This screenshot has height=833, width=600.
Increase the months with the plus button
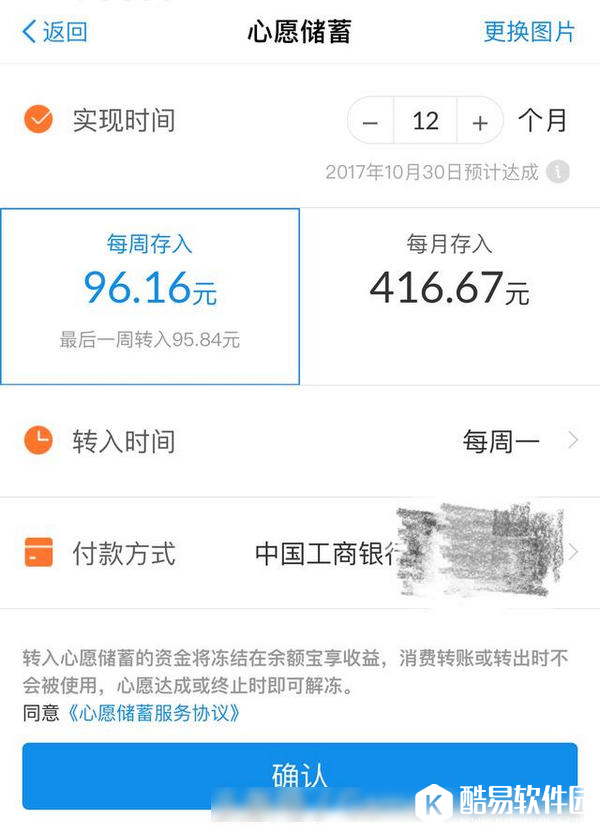480,122
